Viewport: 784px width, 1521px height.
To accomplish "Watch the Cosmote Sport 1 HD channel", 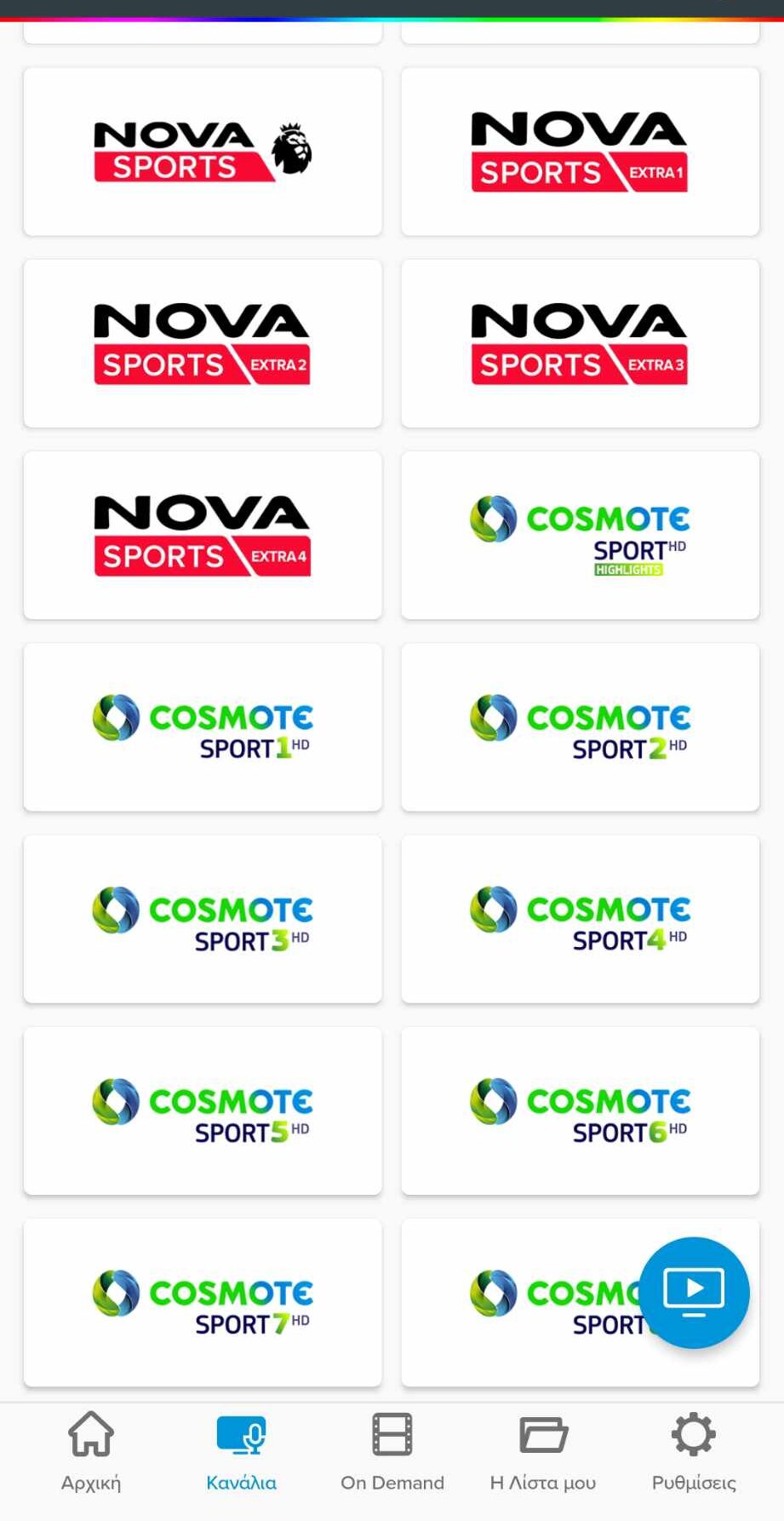I will click(203, 727).
